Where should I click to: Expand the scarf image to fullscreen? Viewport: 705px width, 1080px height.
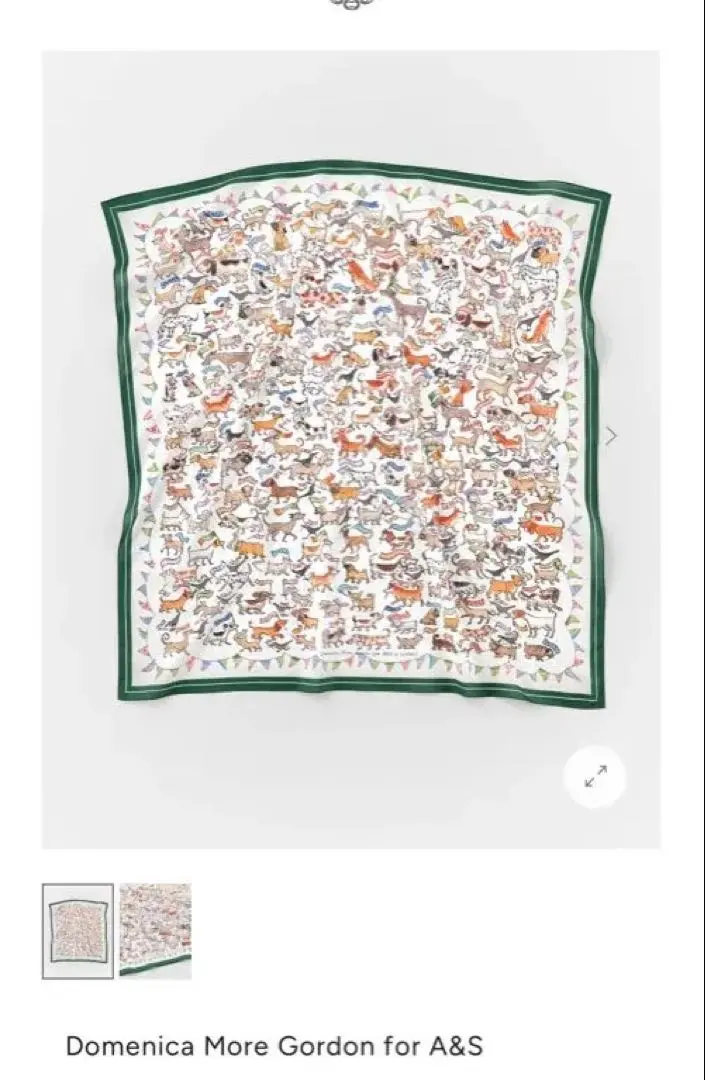[596, 776]
